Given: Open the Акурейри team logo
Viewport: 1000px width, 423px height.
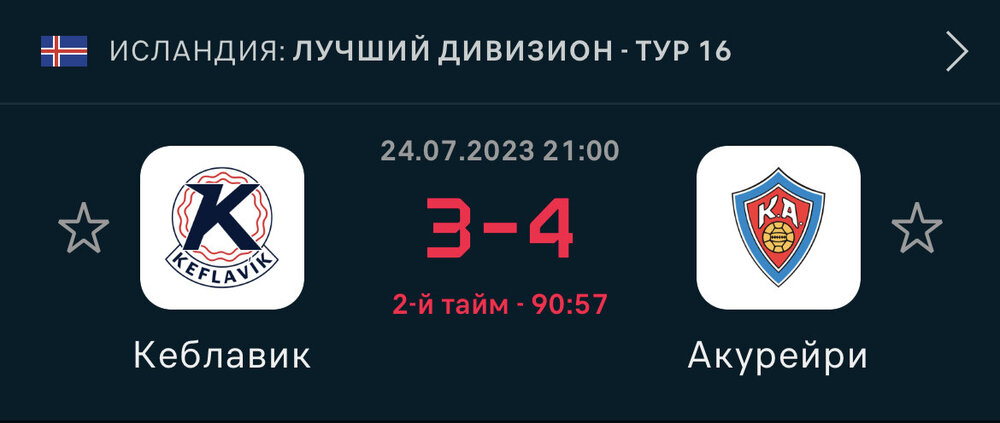Looking at the screenshot, I should [778, 227].
